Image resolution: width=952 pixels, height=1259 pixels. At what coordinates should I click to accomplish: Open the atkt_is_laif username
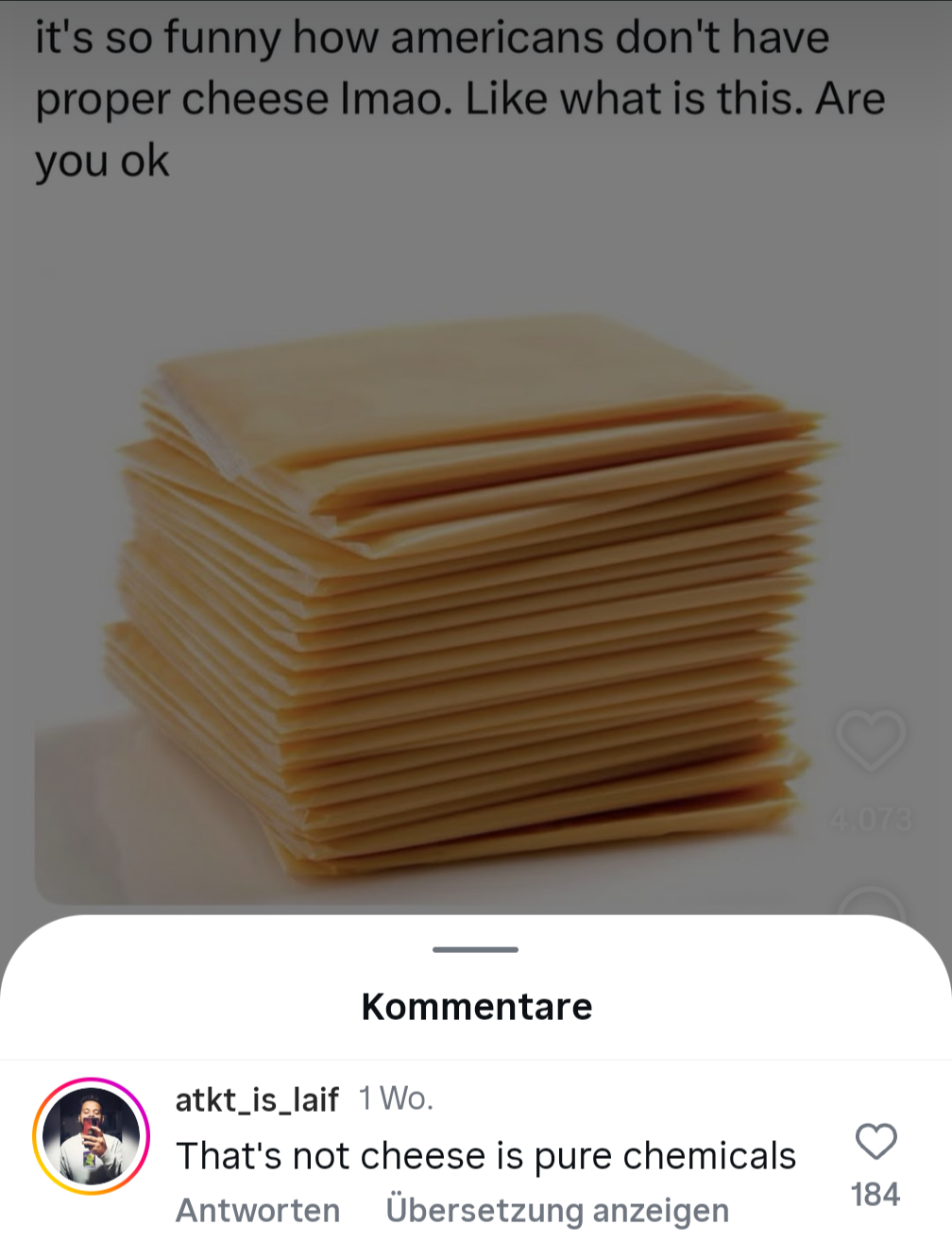pyautogui.click(x=257, y=1099)
